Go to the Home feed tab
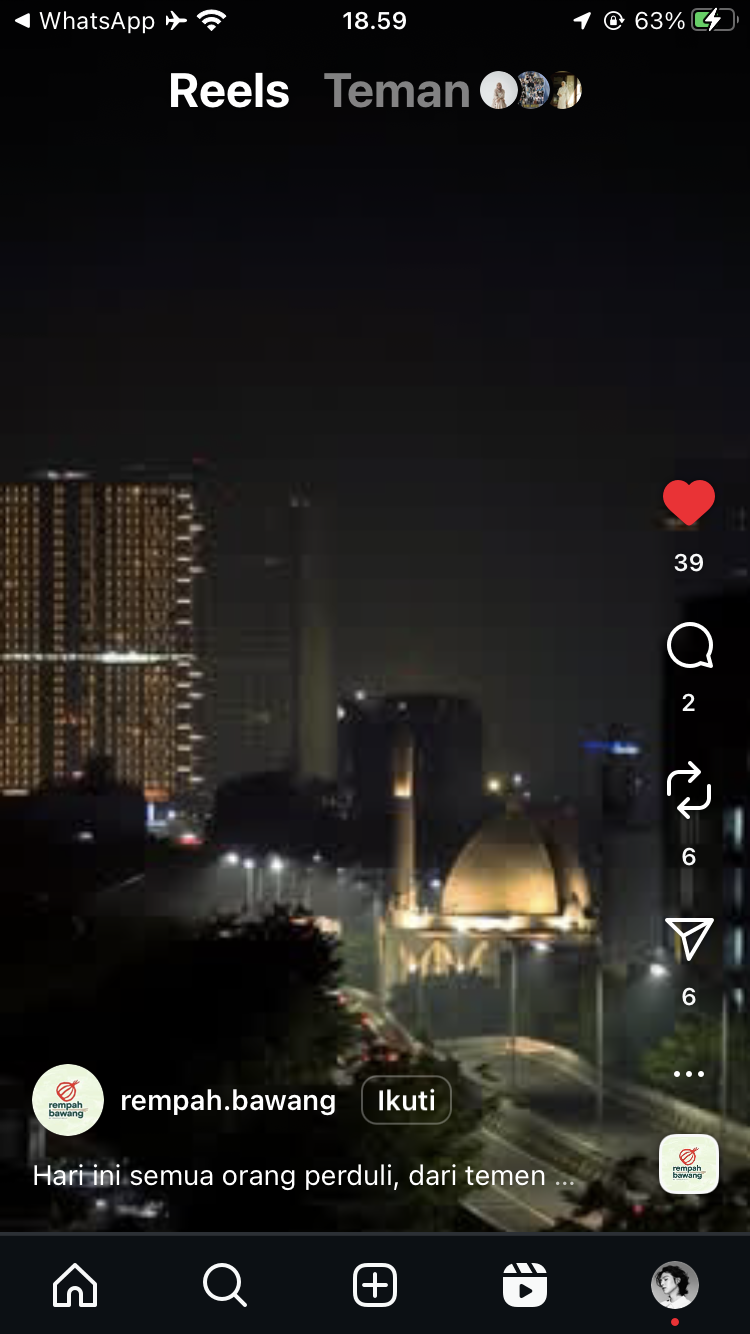The image size is (750, 1334). point(75,1285)
